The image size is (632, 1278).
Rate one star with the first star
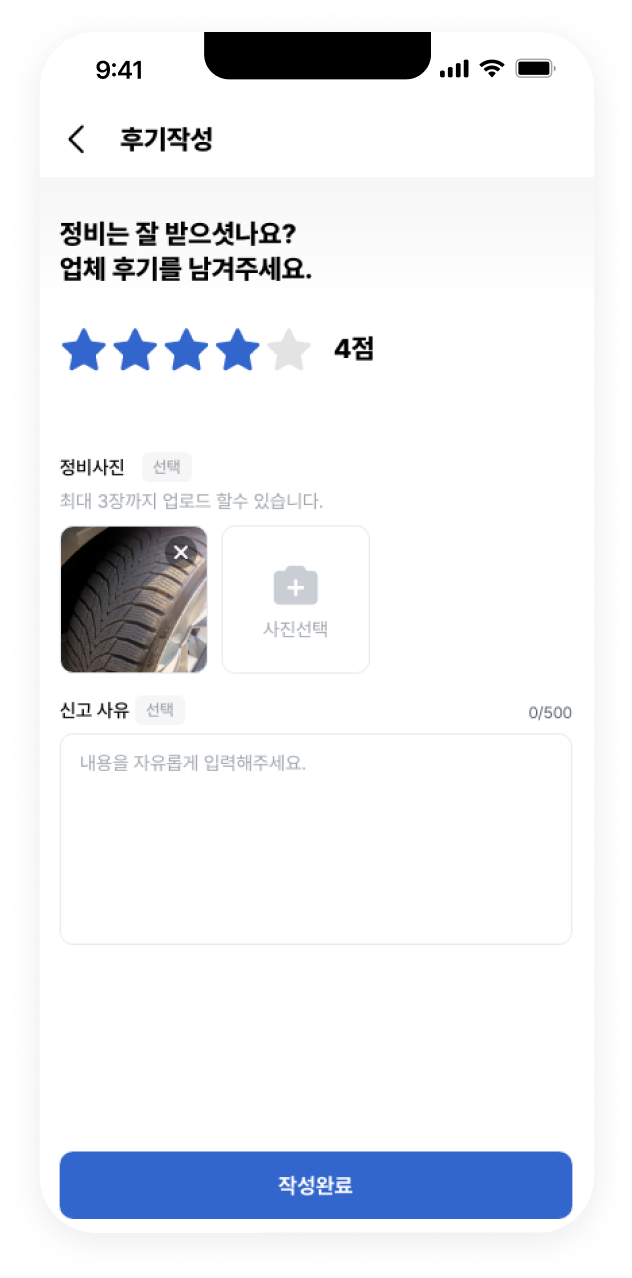[84, 350]
